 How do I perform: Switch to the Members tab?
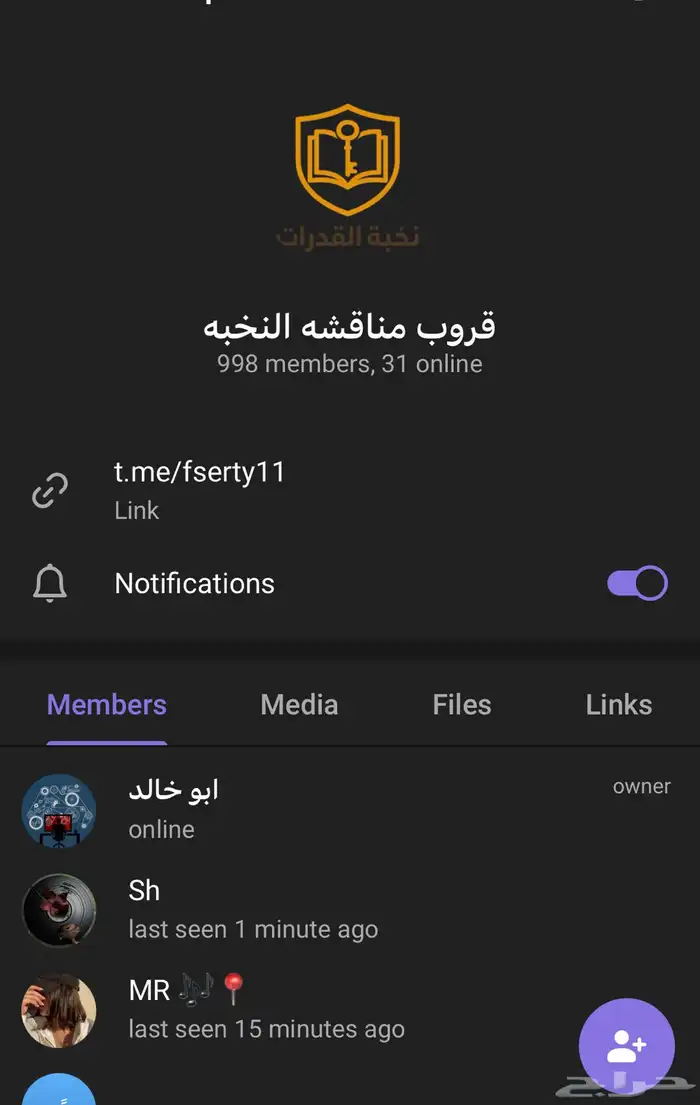[x=107, y=705]
